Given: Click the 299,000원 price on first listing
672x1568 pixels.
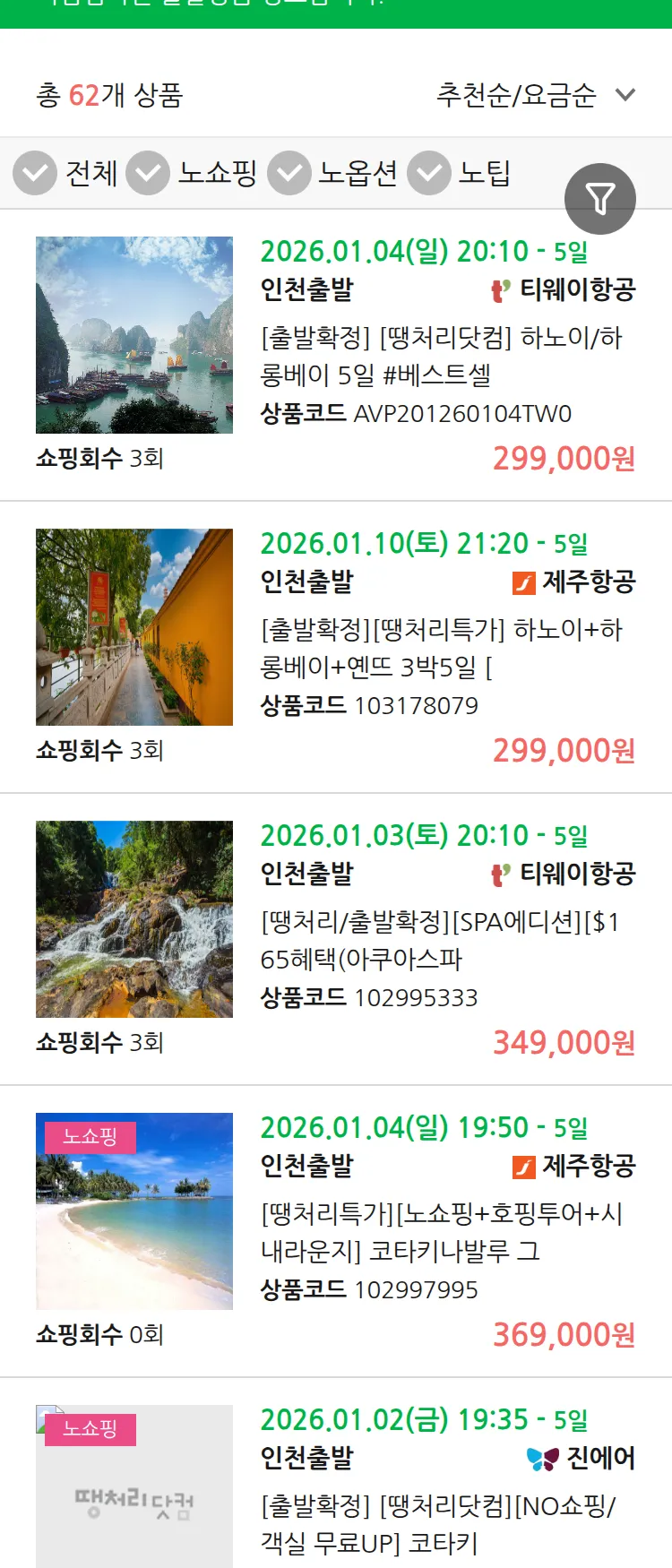Looking at the screenshot, I should [x=564, y=458].
